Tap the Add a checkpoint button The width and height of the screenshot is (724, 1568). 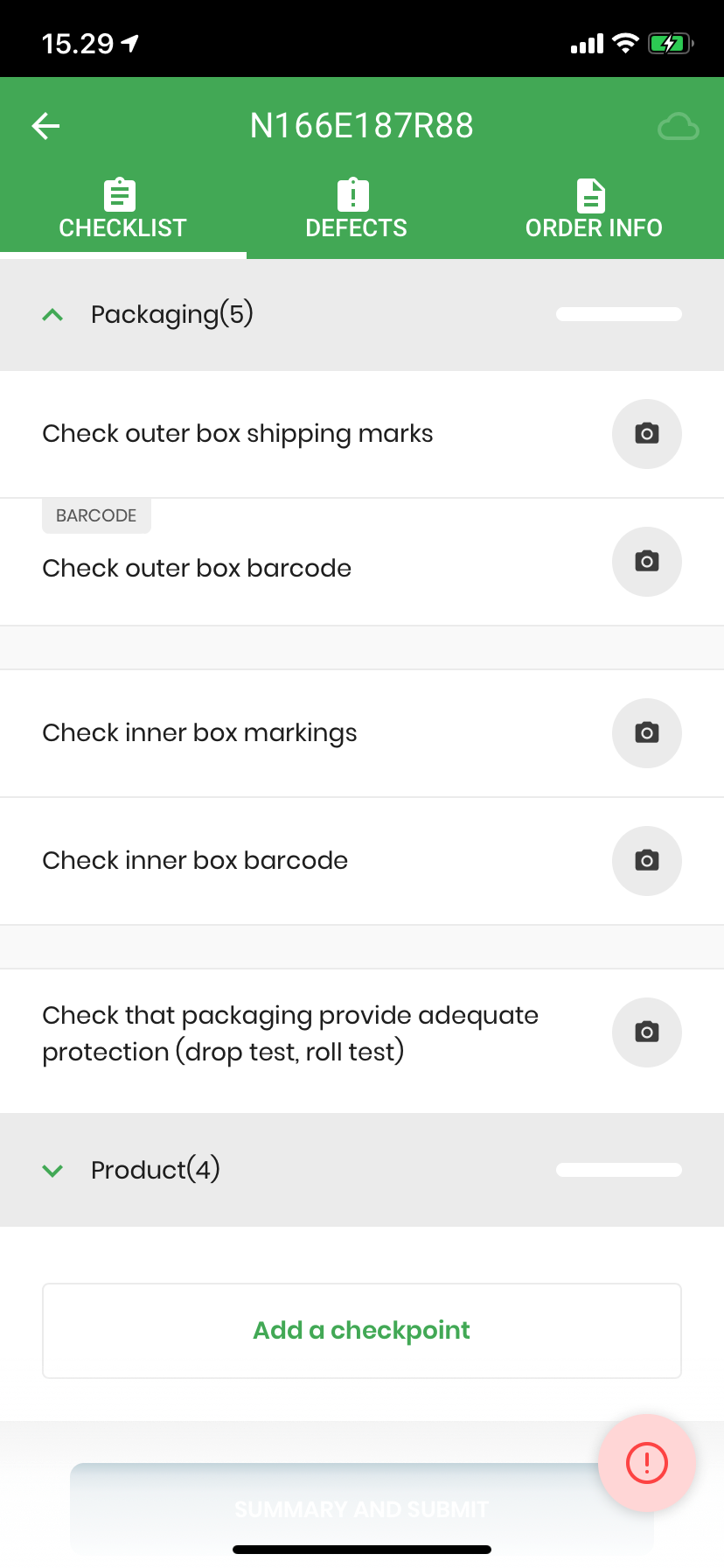361,1330
